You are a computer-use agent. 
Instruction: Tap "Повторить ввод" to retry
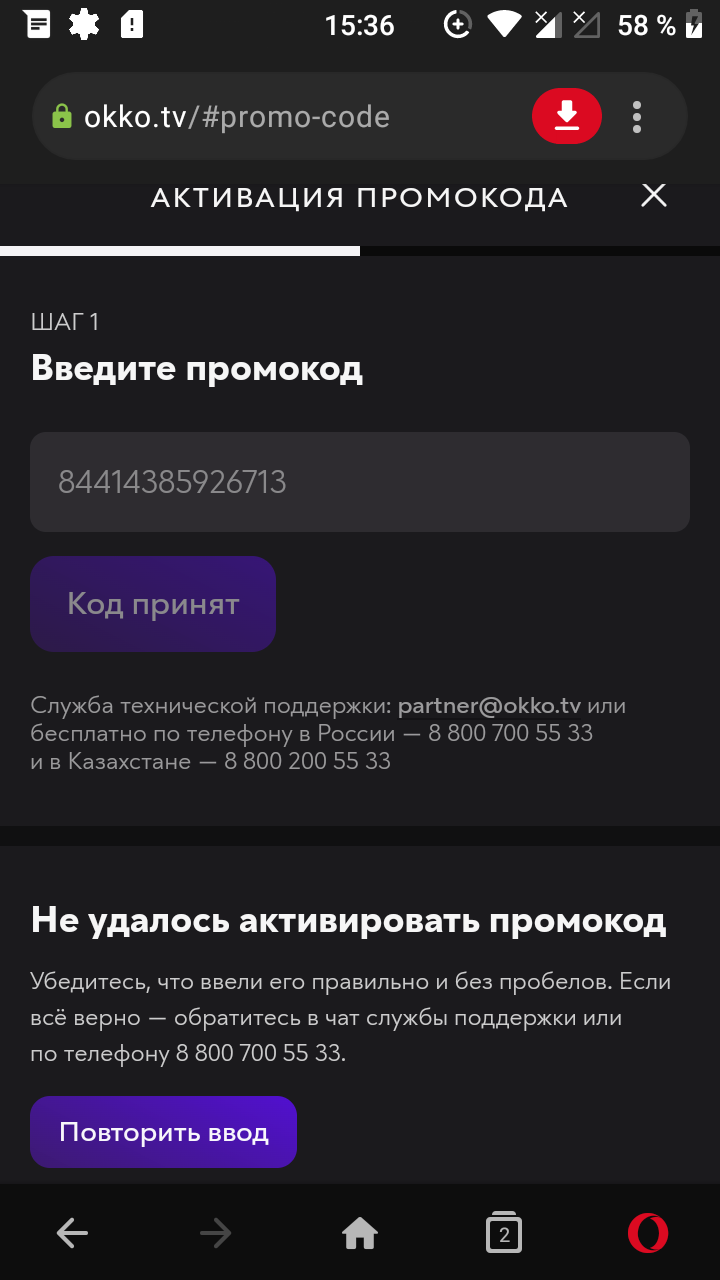(x=164, y=1132)
